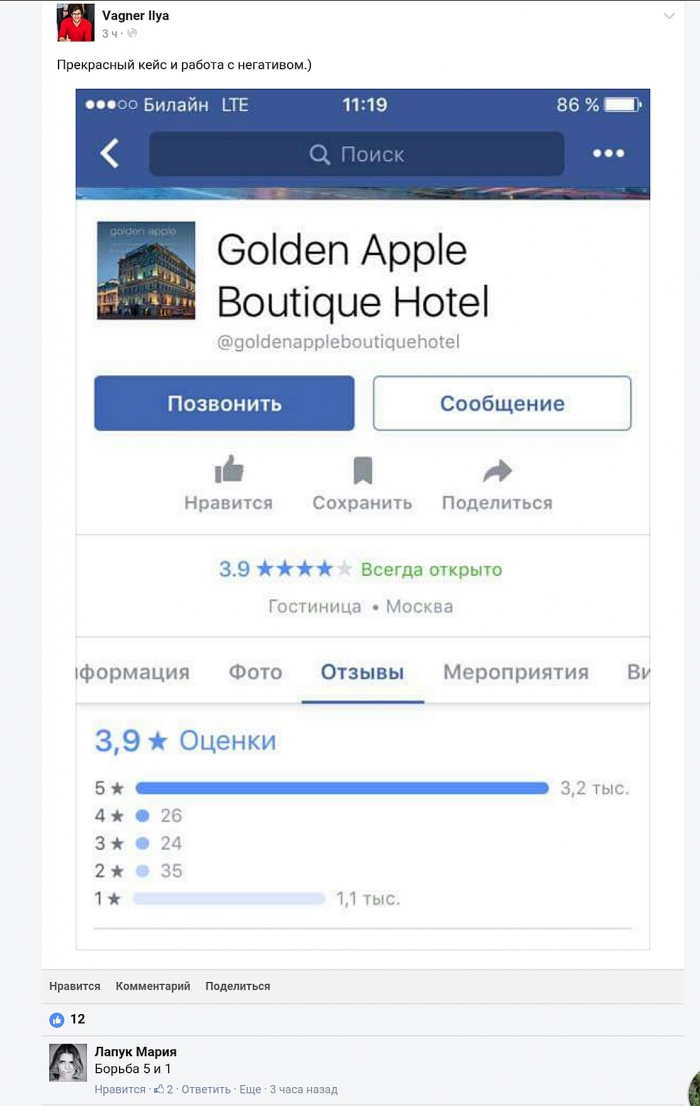
Task: Reply to Лапук Мария's comment via Ответить
Action: [206, 1089]
